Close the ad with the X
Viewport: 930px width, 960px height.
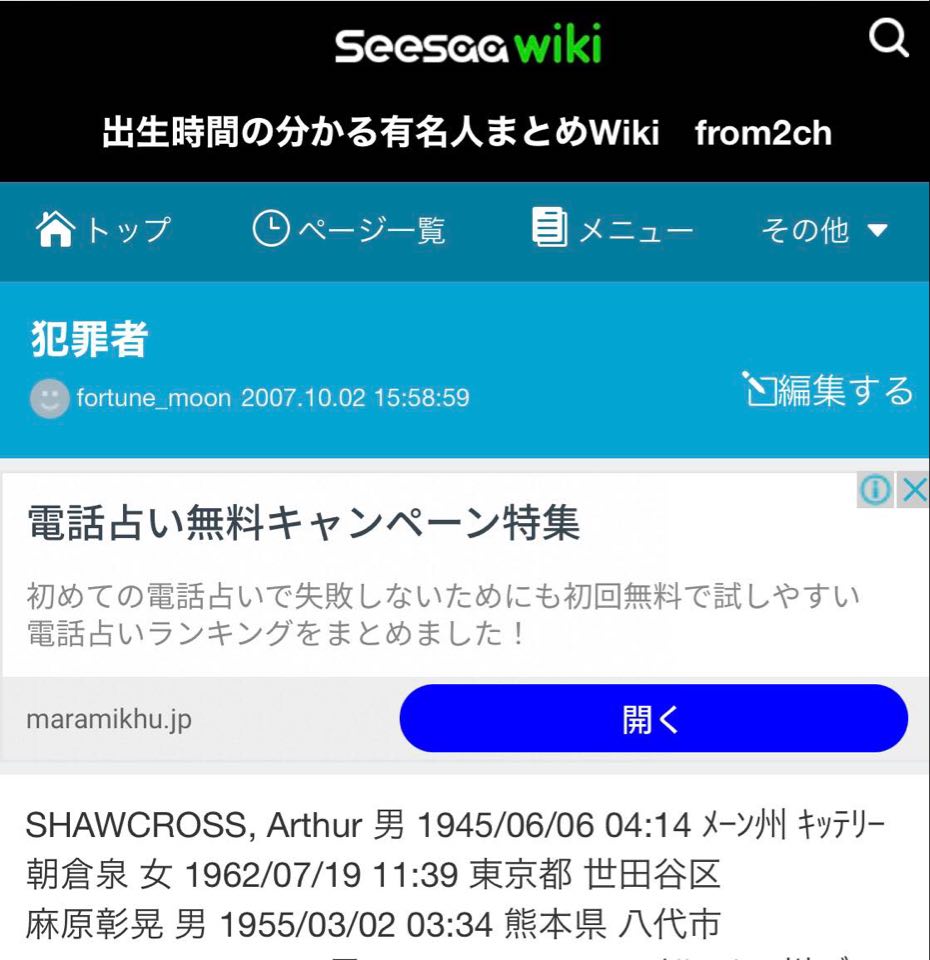(914, 491)
